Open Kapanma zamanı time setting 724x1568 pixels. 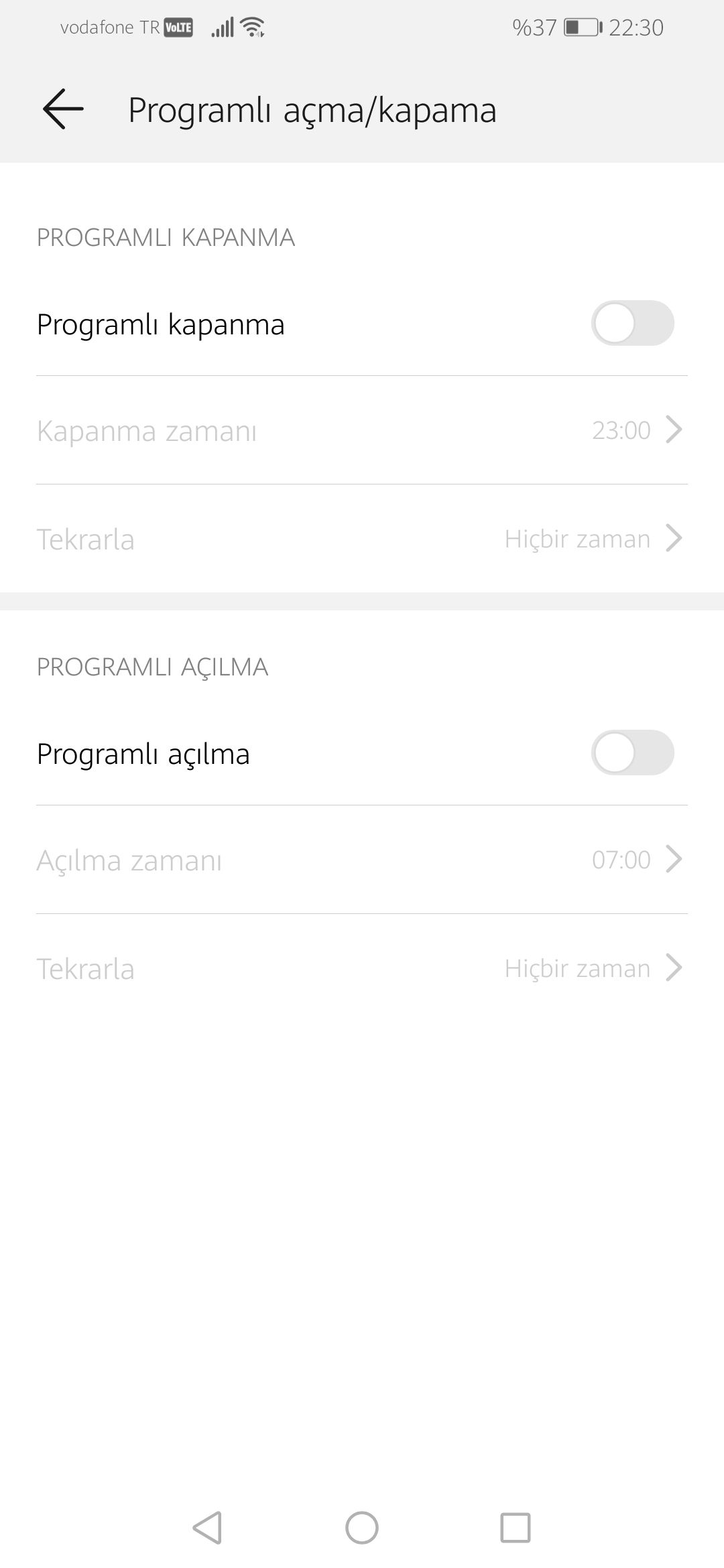pyautogui.click(x=362, y=430)
